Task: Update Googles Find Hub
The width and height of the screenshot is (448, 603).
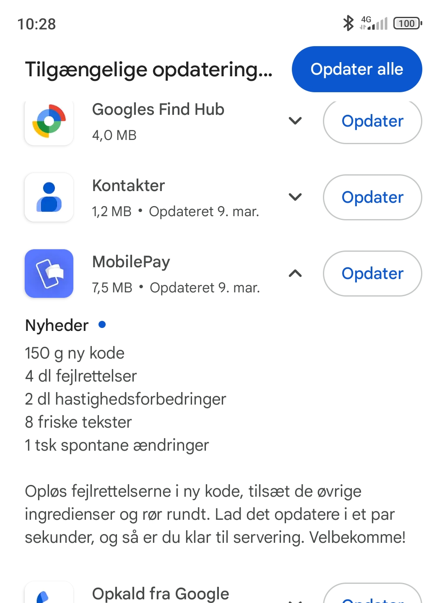Action: (372, 122)
